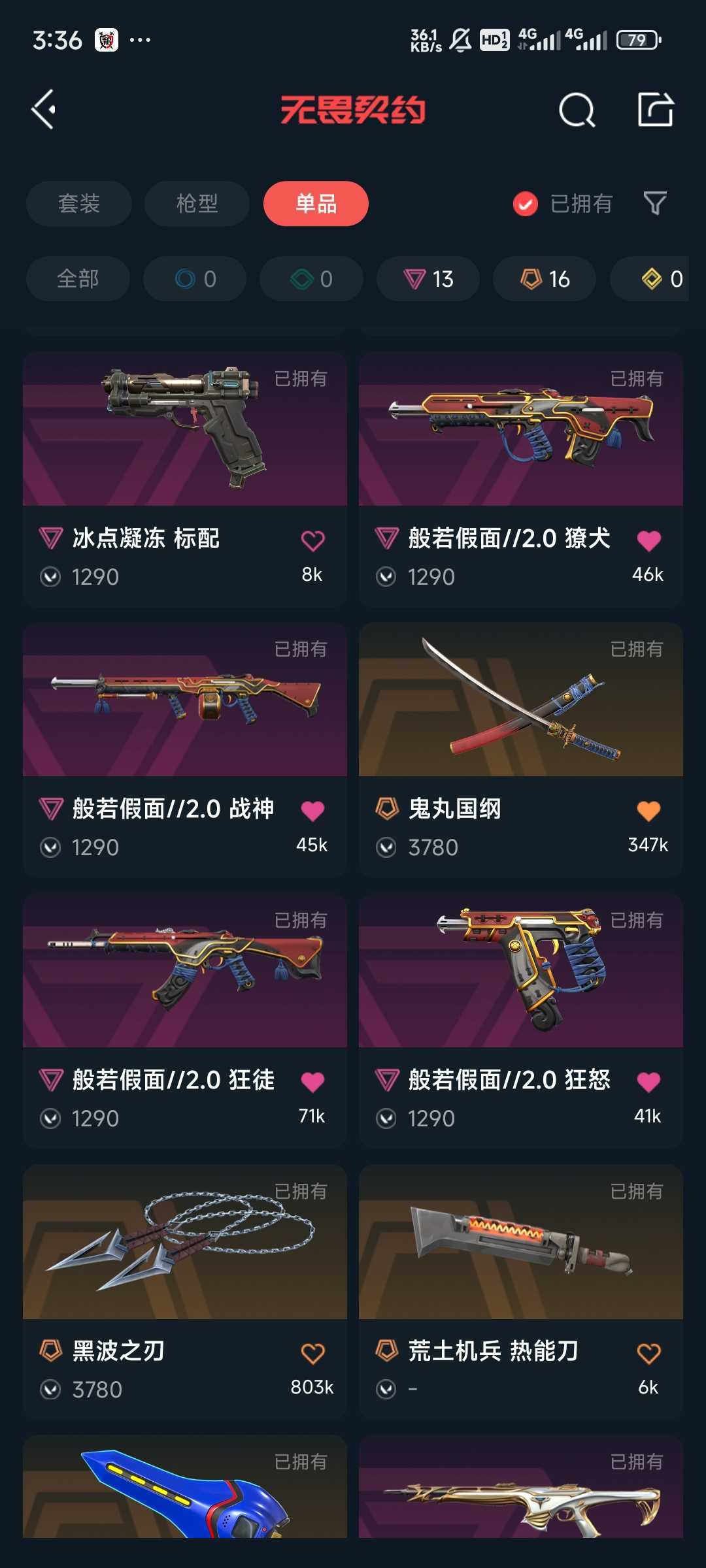The height and width of the screenshot is (1568, 706).
Task: Like the 黑波之刃 skin
Action: (x=312, y=1353)
